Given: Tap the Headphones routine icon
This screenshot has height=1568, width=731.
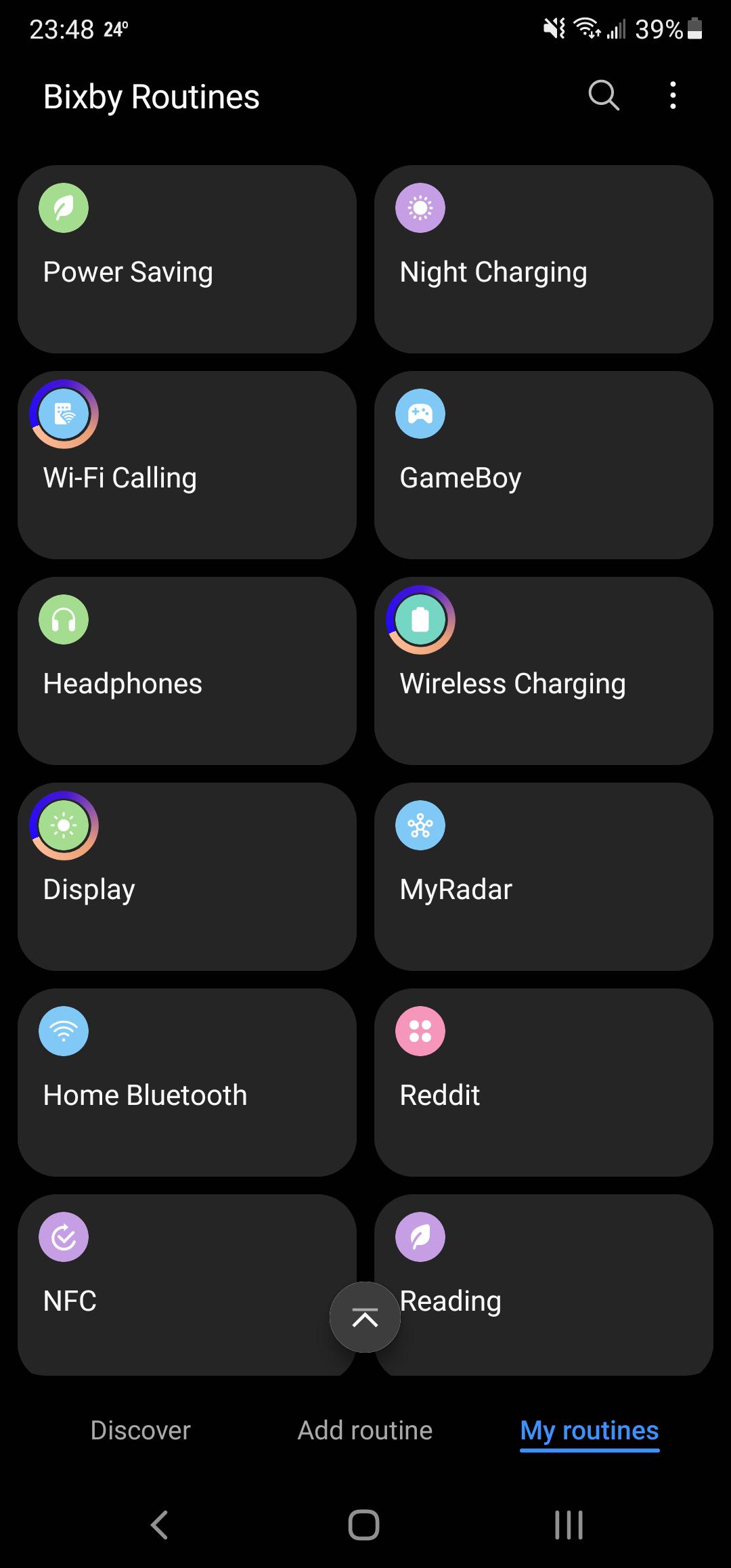Looking at the screenshot, I should click(x=64, y=620).
